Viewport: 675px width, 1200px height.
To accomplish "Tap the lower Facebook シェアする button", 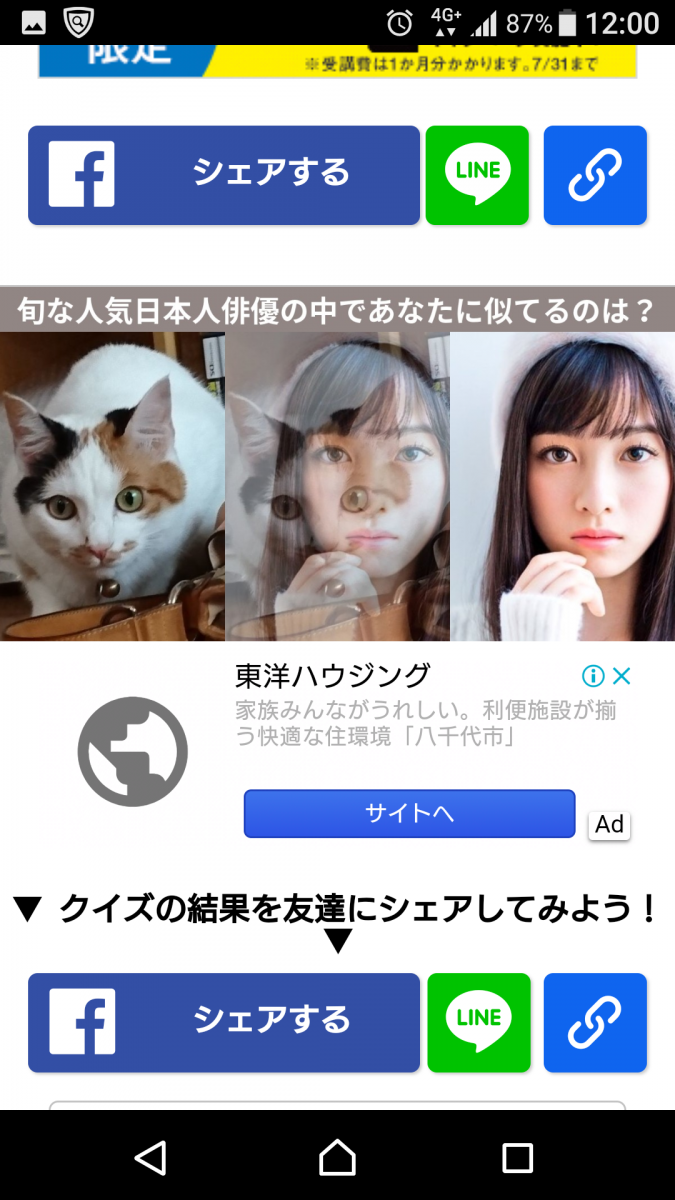I will click(x=223, y=1022).
